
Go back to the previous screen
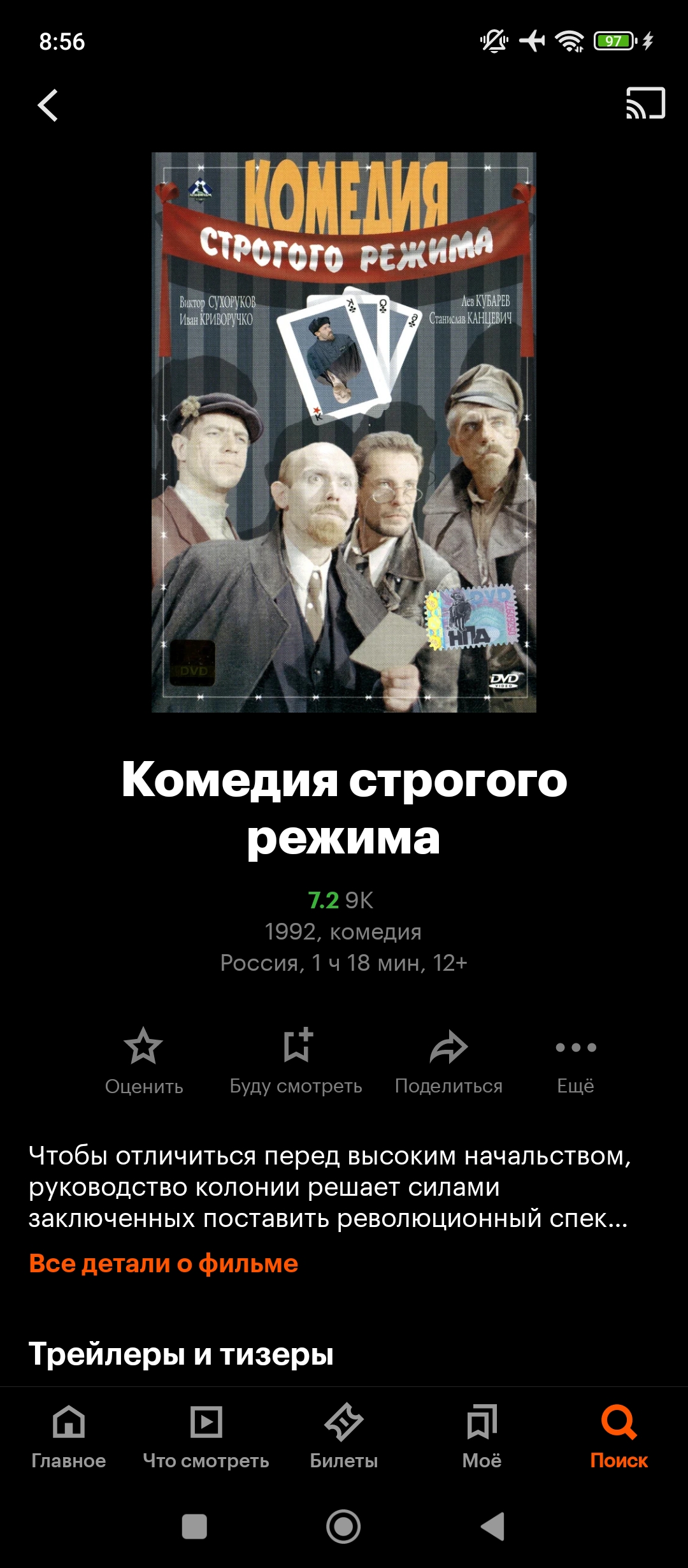click(x=48, y=105)
